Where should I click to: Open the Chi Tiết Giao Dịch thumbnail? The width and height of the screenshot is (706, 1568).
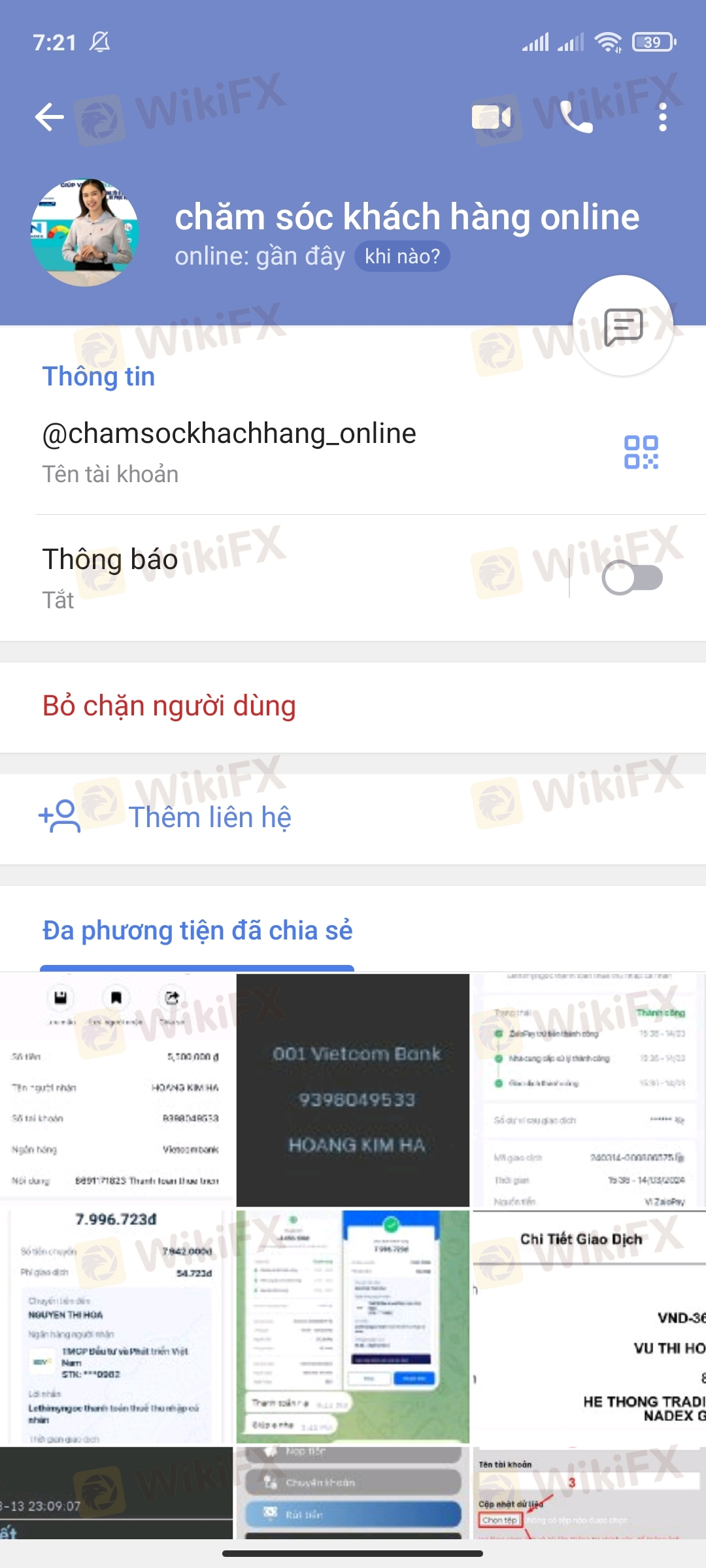coord(588,1326)
